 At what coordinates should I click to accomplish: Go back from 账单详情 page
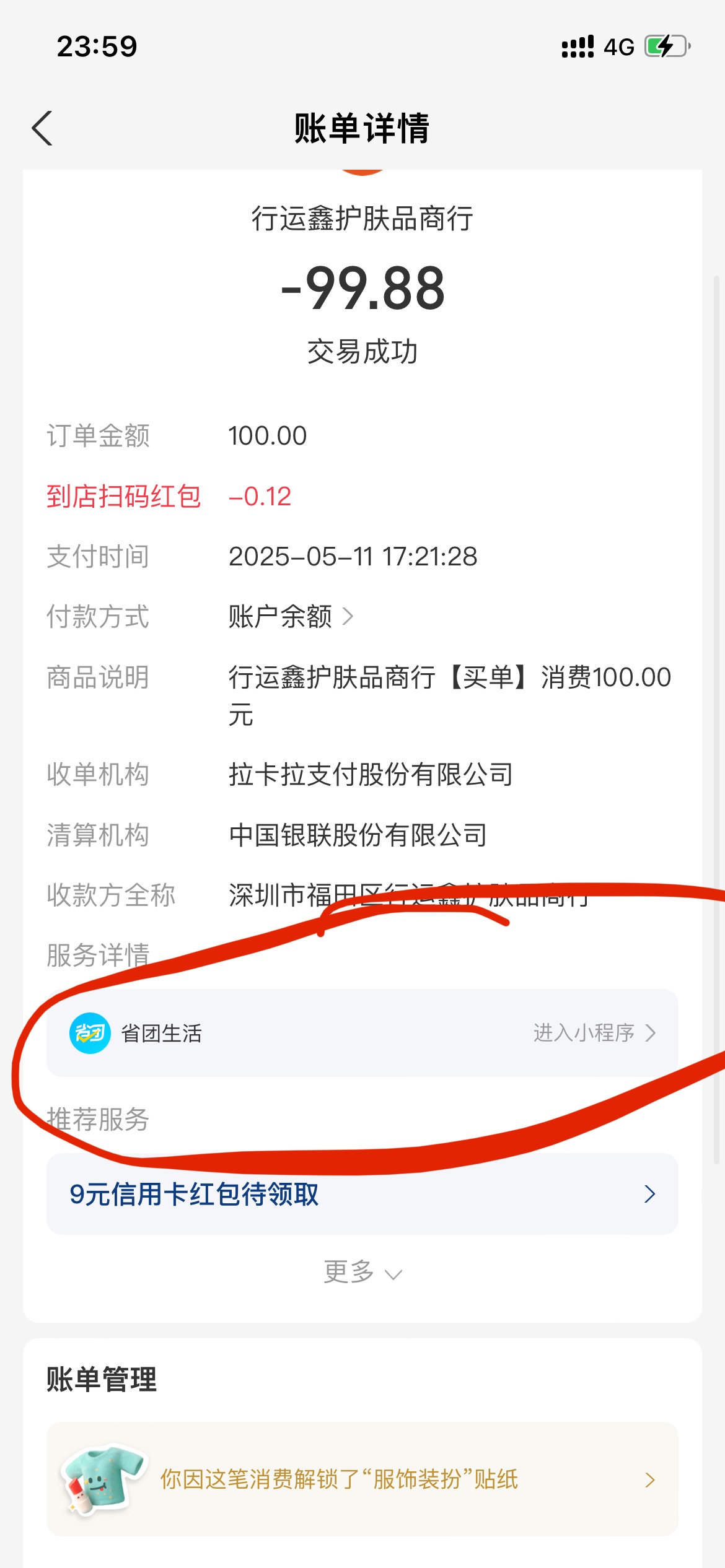click(x=42, y=129)
